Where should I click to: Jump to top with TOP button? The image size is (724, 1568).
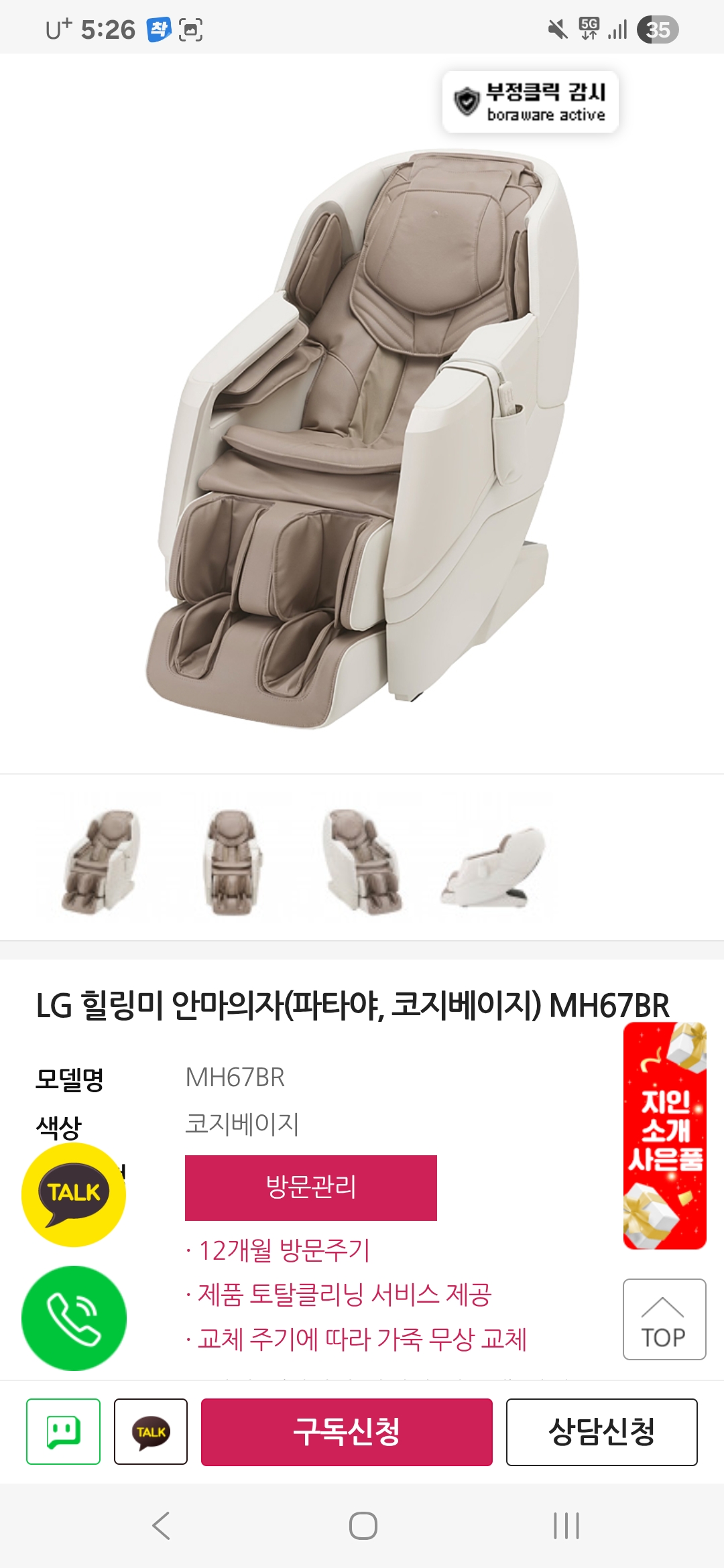664,1319
